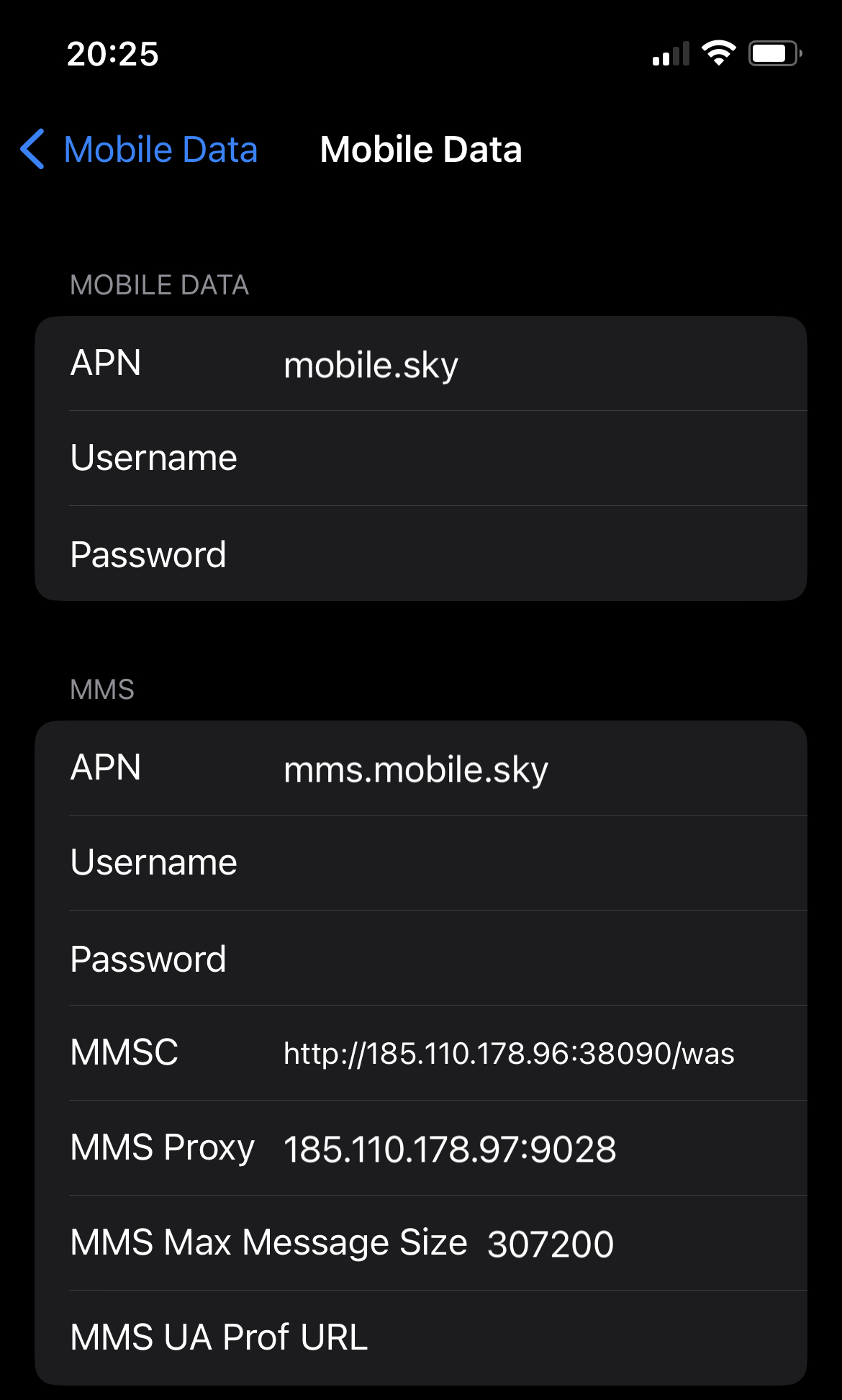Tap the MMS Proxy address field
Screen dimensions: 842x1400
point(451,1147)
